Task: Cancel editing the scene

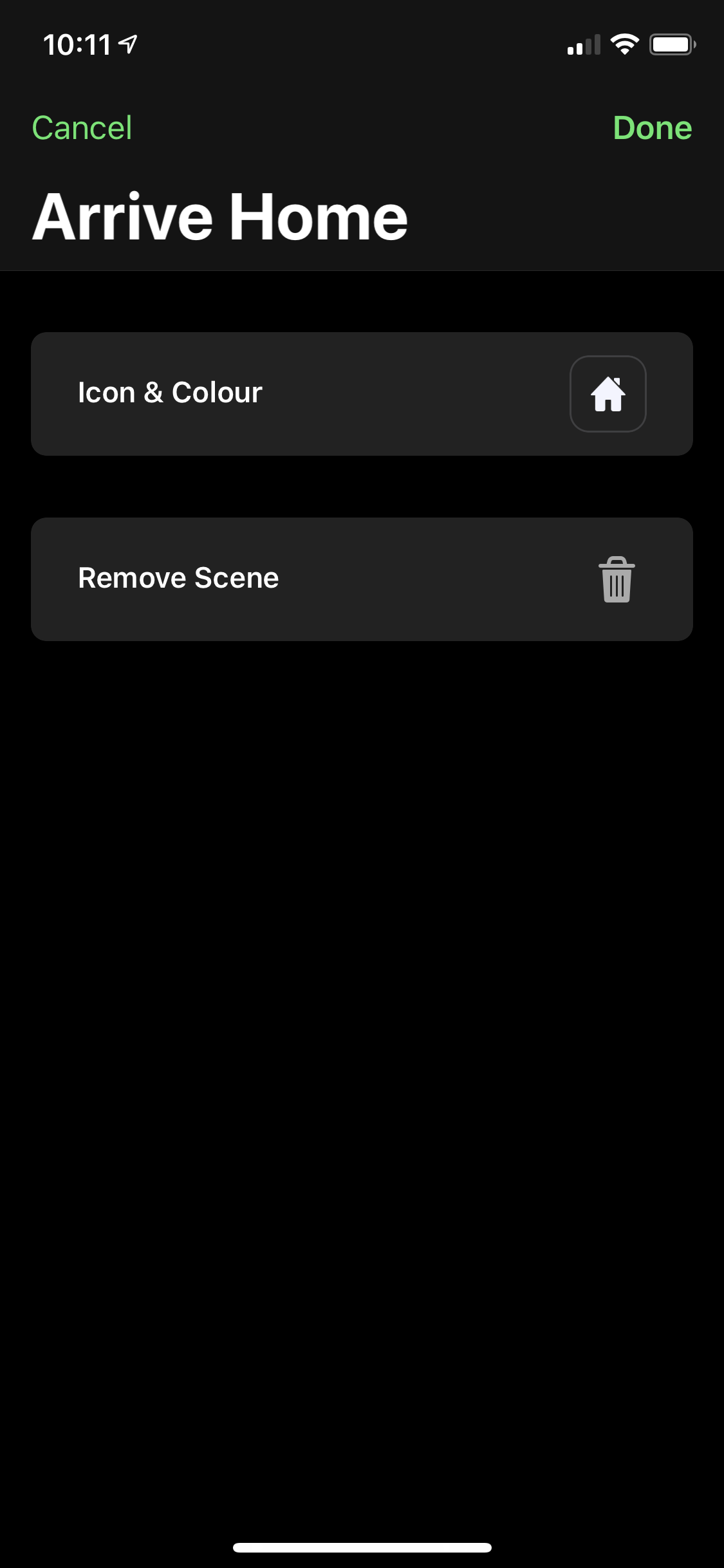Action: pos(82,127)
